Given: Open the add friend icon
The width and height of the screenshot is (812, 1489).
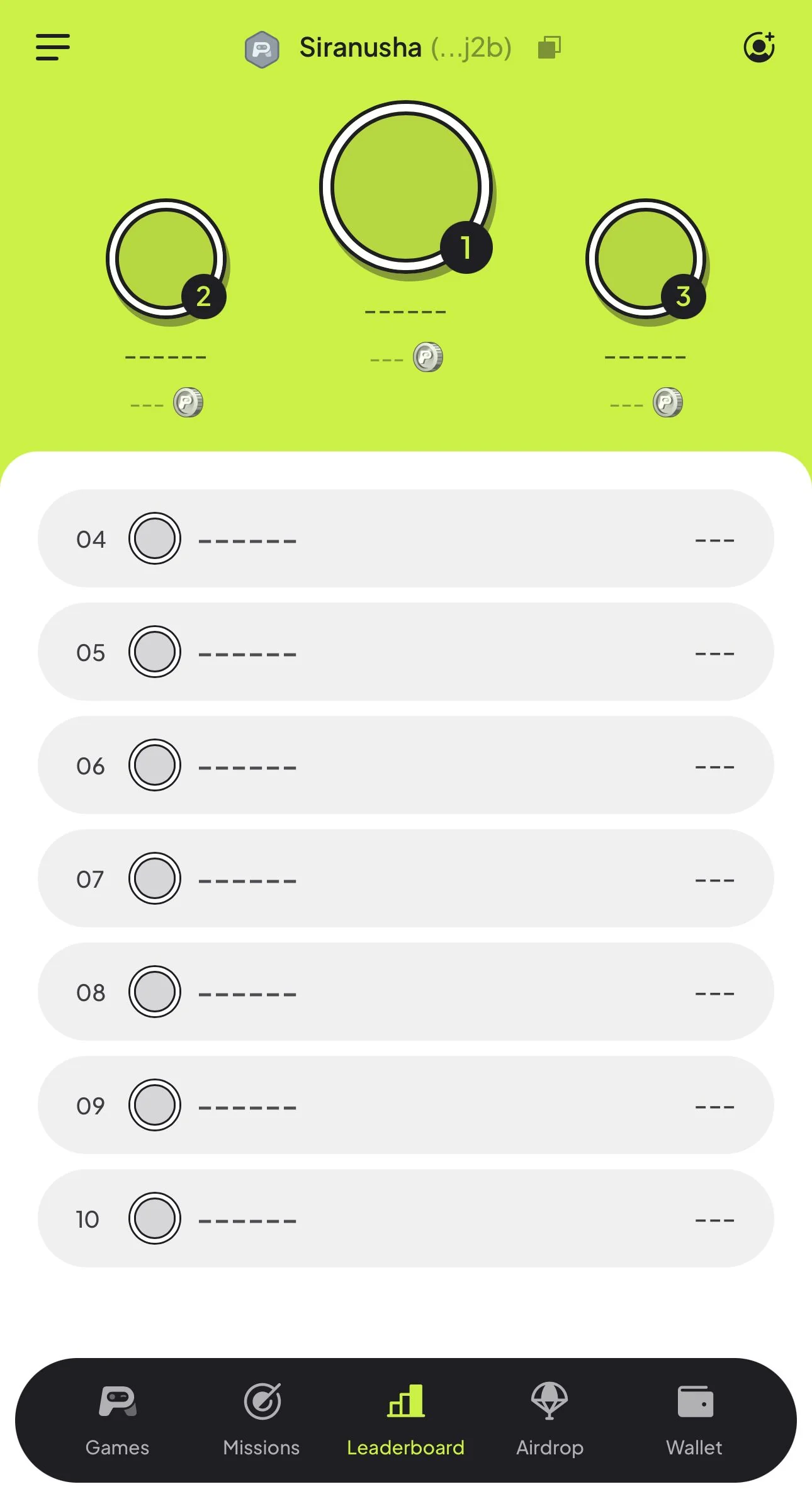Looking at the screenshot, I should pyautogui.click(x=759, y=47).
